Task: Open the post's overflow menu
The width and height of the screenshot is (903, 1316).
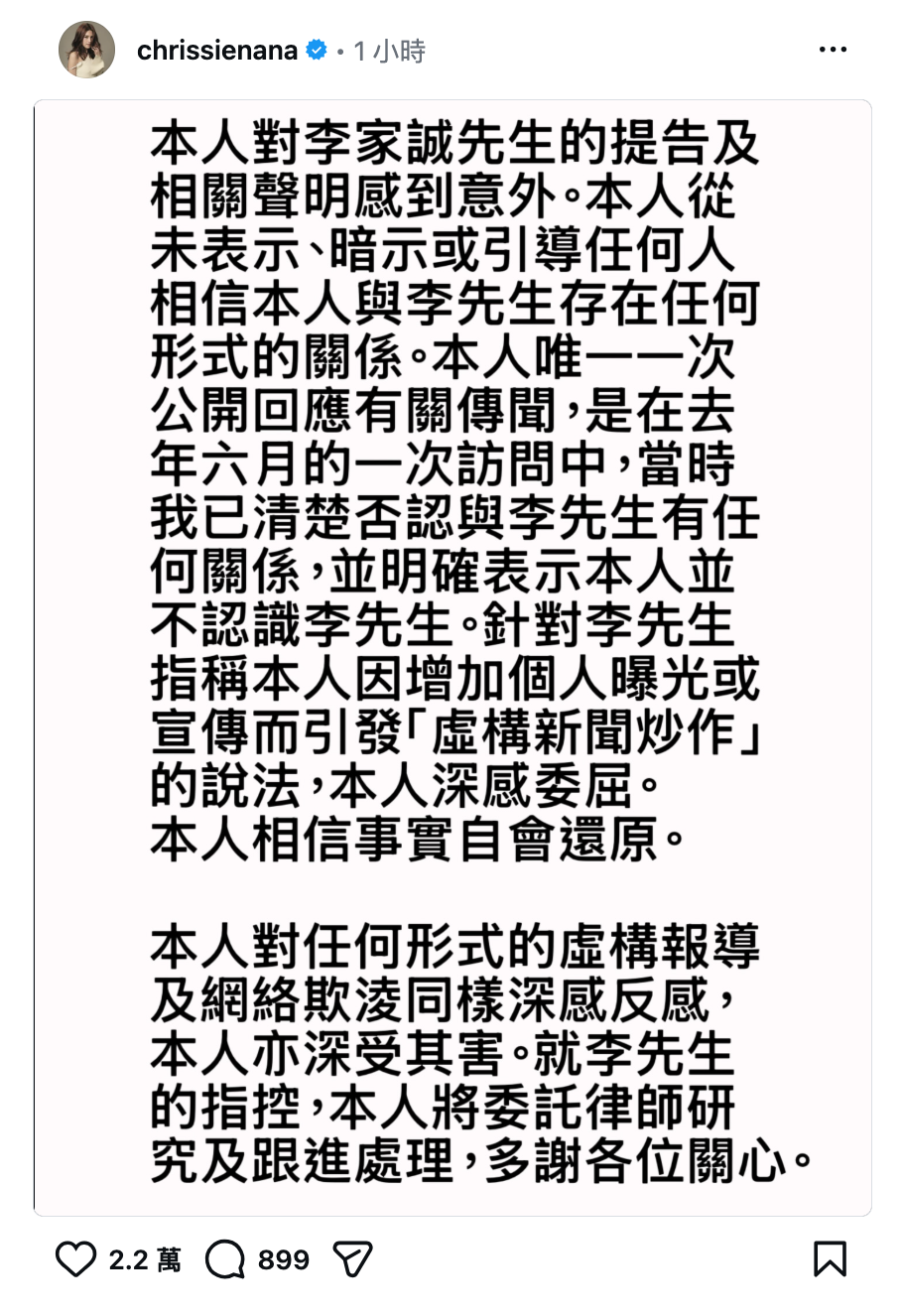Action: [833, 51]
